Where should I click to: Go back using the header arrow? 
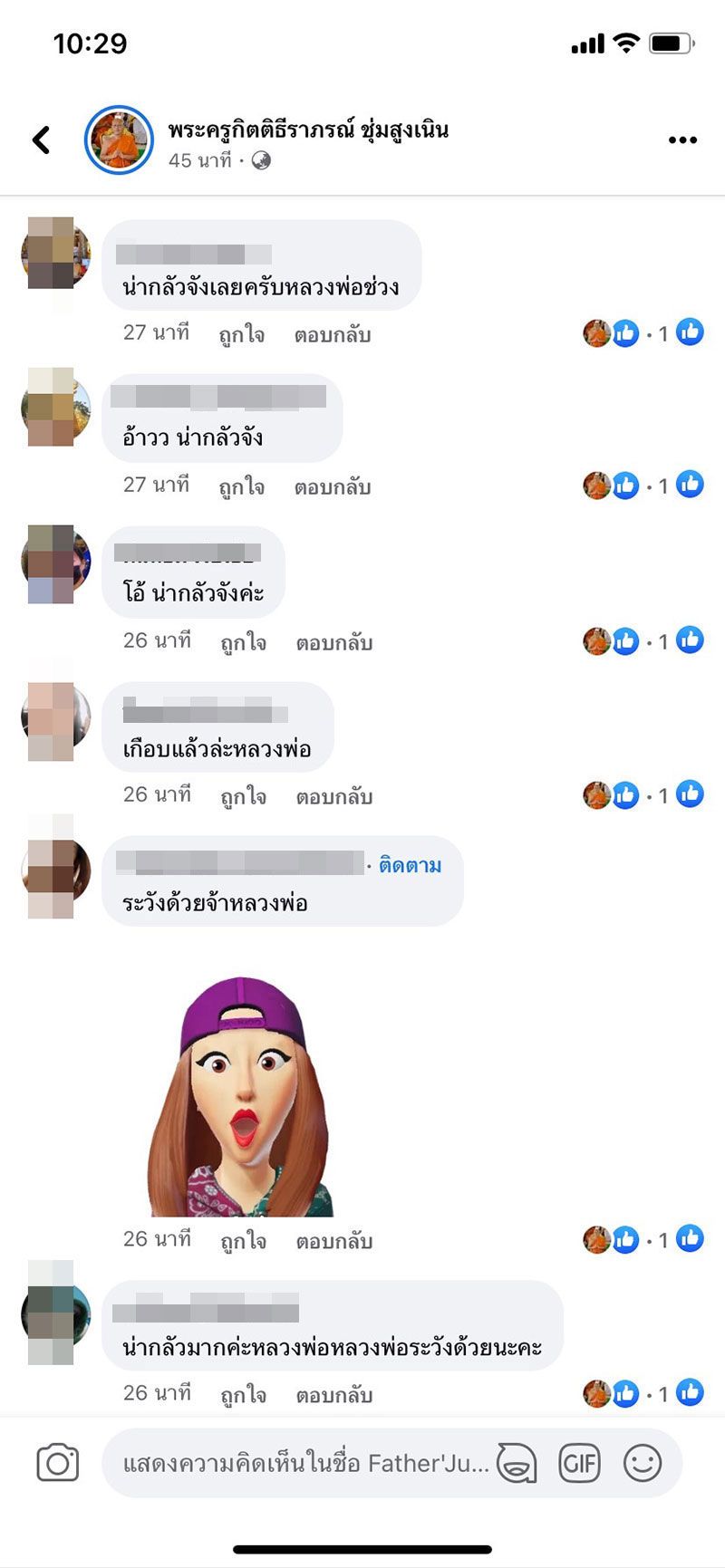coord(41,139)
